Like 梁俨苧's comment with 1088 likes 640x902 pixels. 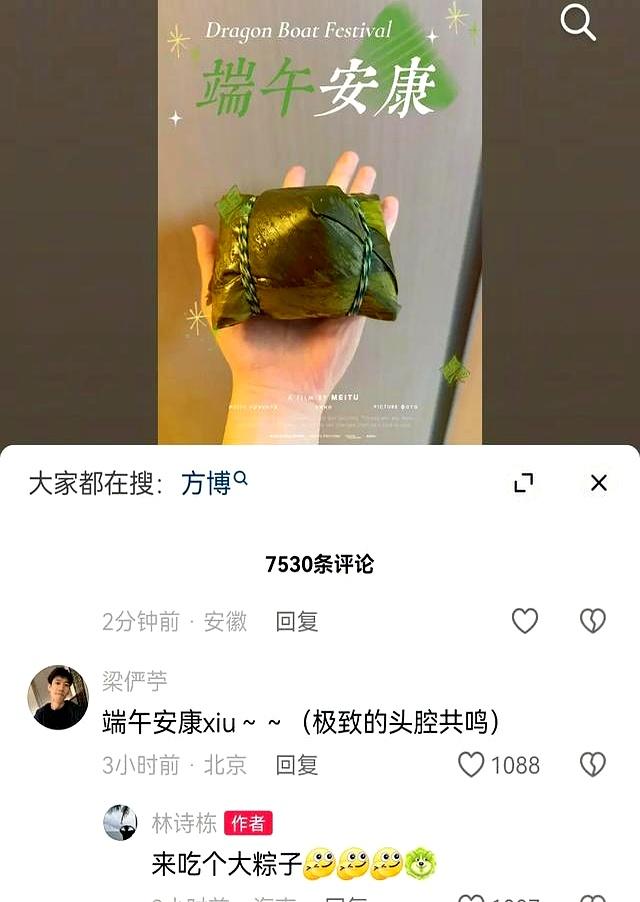point(472,765)
